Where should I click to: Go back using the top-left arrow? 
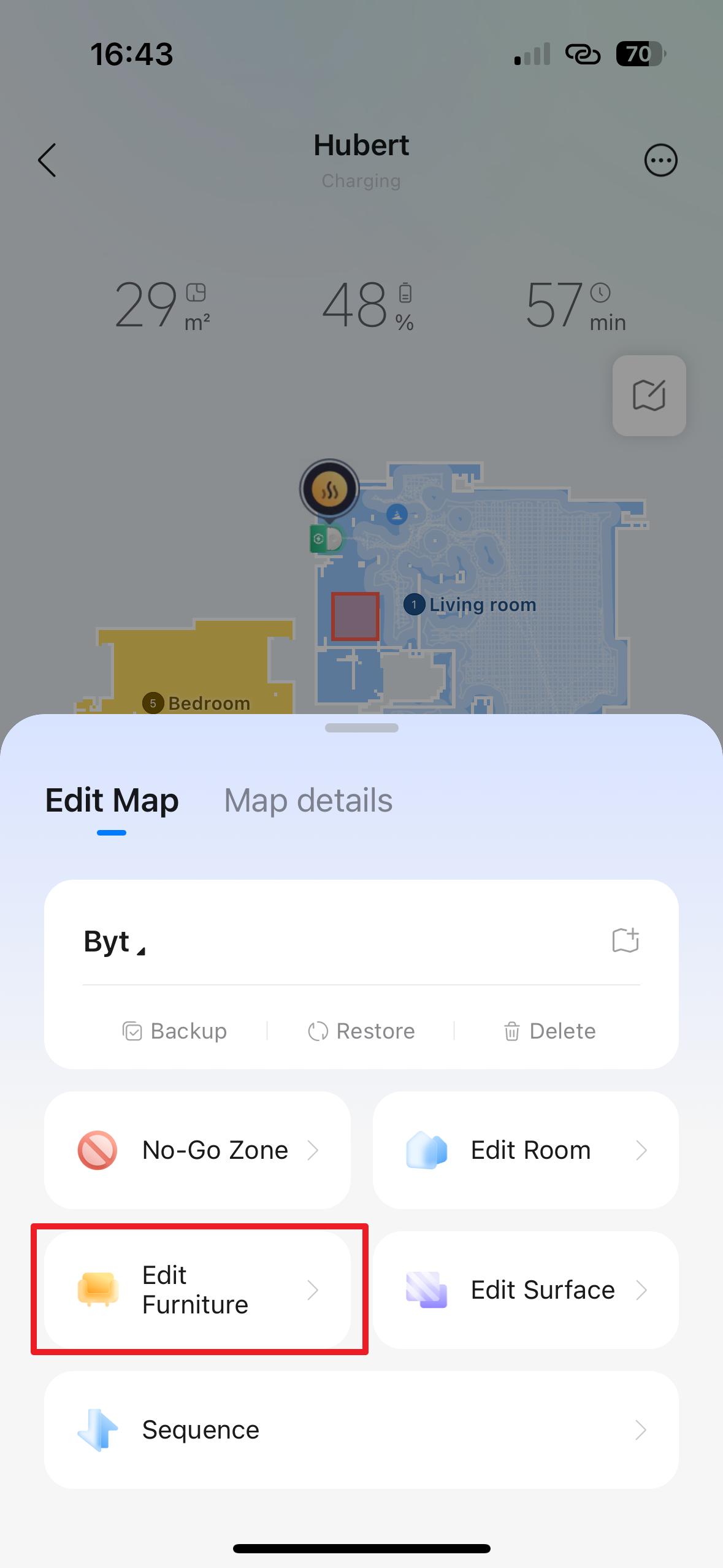pyautogui.click(x=47, y=160)
